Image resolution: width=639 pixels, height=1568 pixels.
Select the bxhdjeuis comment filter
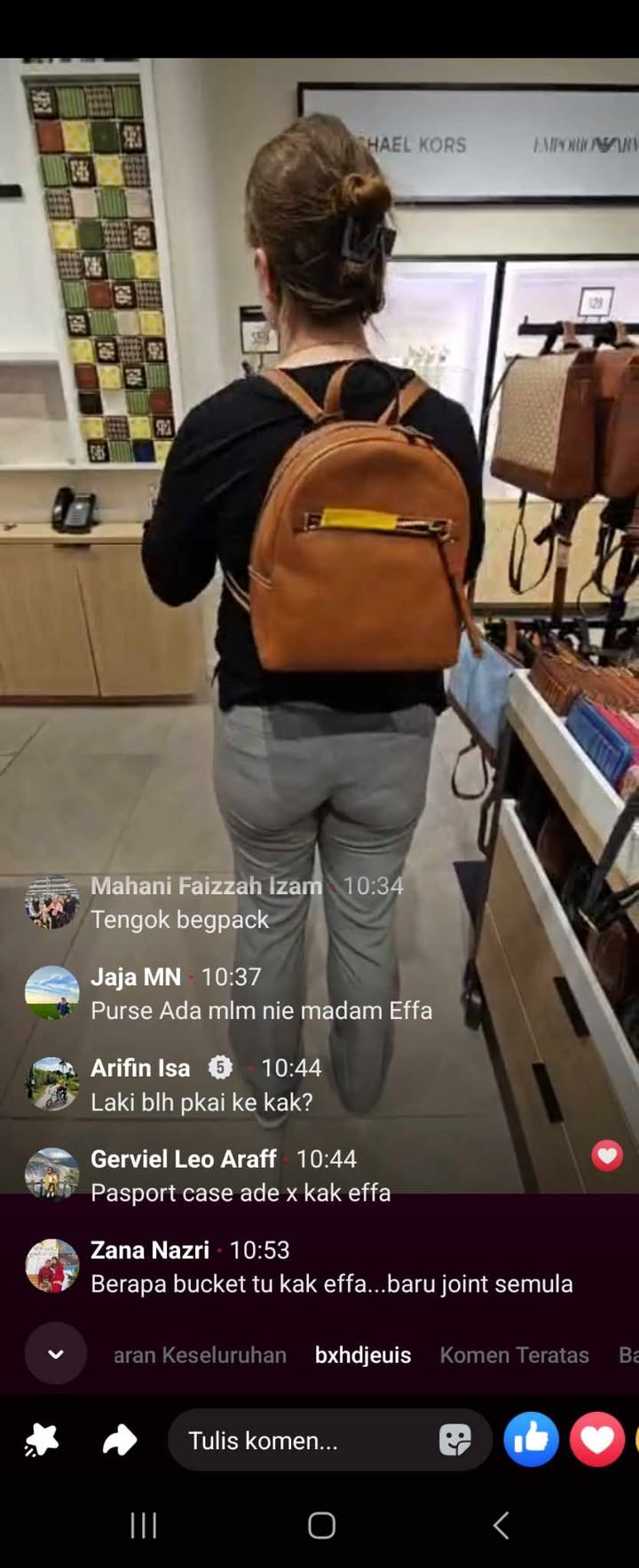362,1355
